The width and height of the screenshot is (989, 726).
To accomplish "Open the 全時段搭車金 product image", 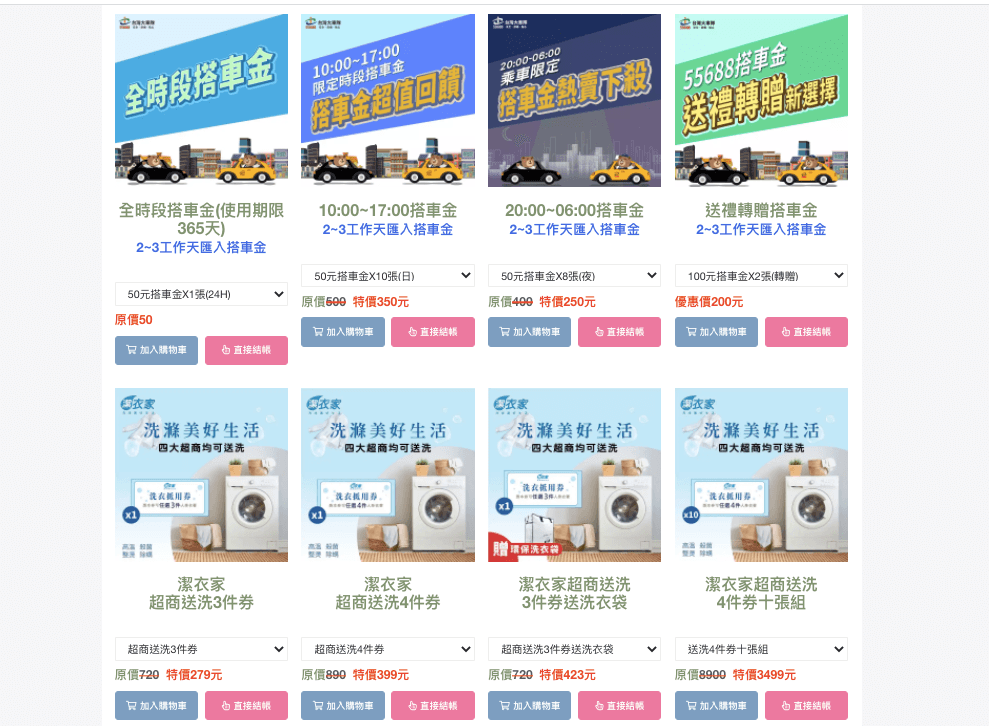I will click(x=201, y=100).
